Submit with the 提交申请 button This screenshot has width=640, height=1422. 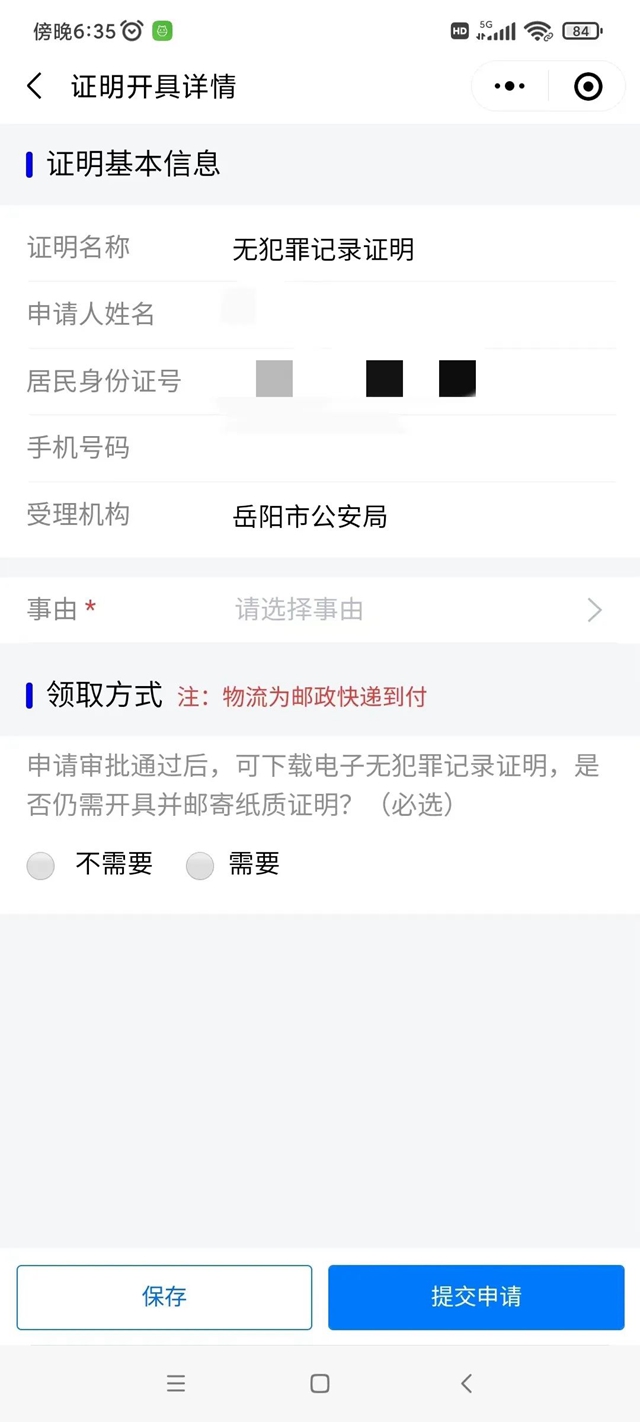tap(476, 1297)
